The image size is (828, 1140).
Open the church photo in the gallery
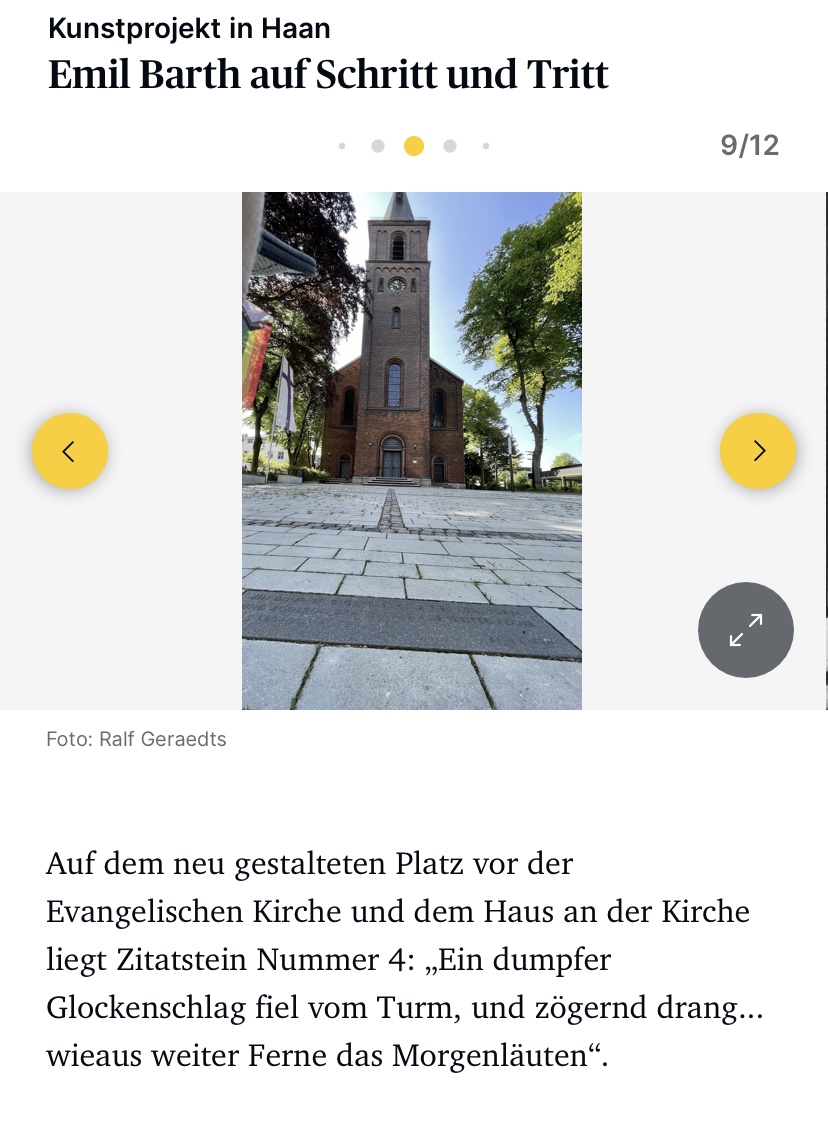[x=411, y=450]
